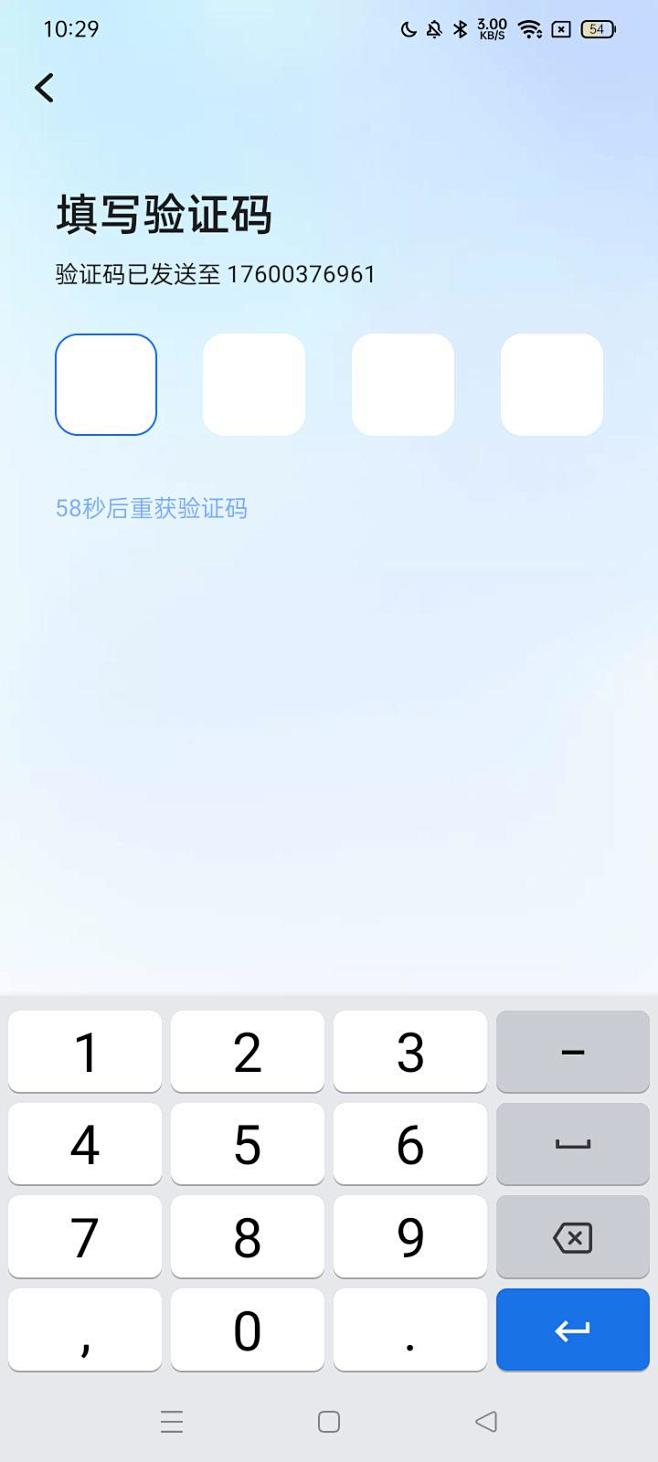The image size is (658, 1462).
Task: Delete a digit with the backspace key
Action: coord(572,1238)
